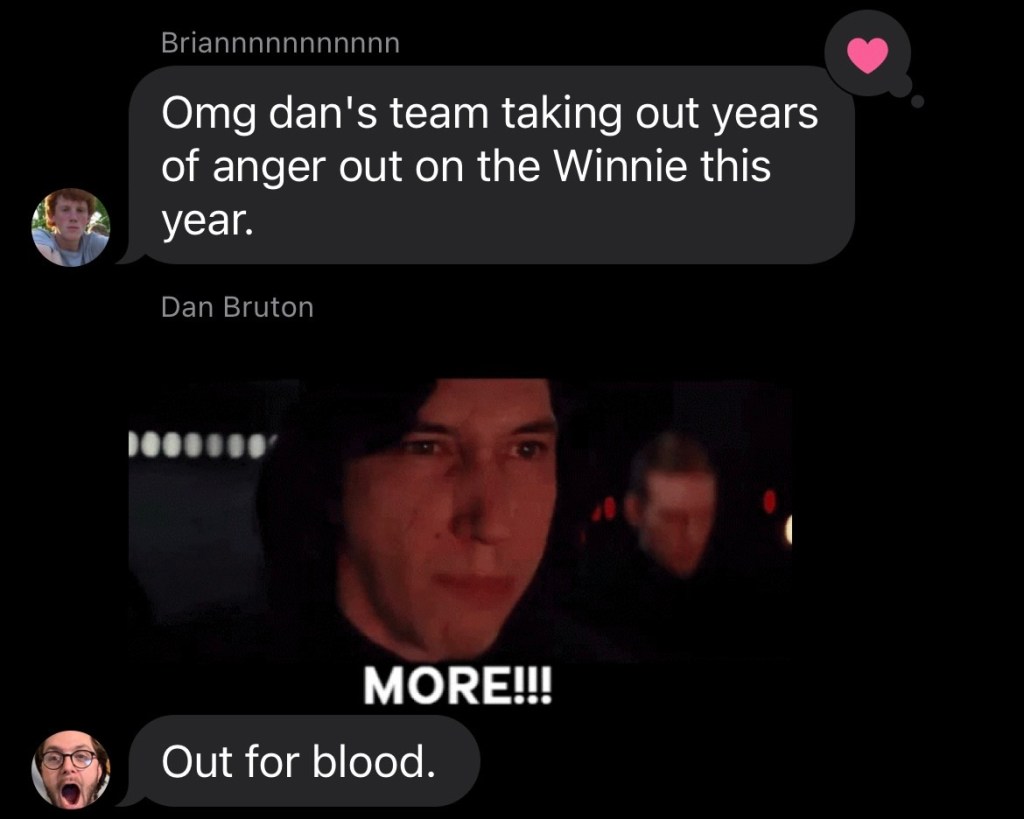View Dan Bruton's avatar next to Out for blood

coord(70,769)
